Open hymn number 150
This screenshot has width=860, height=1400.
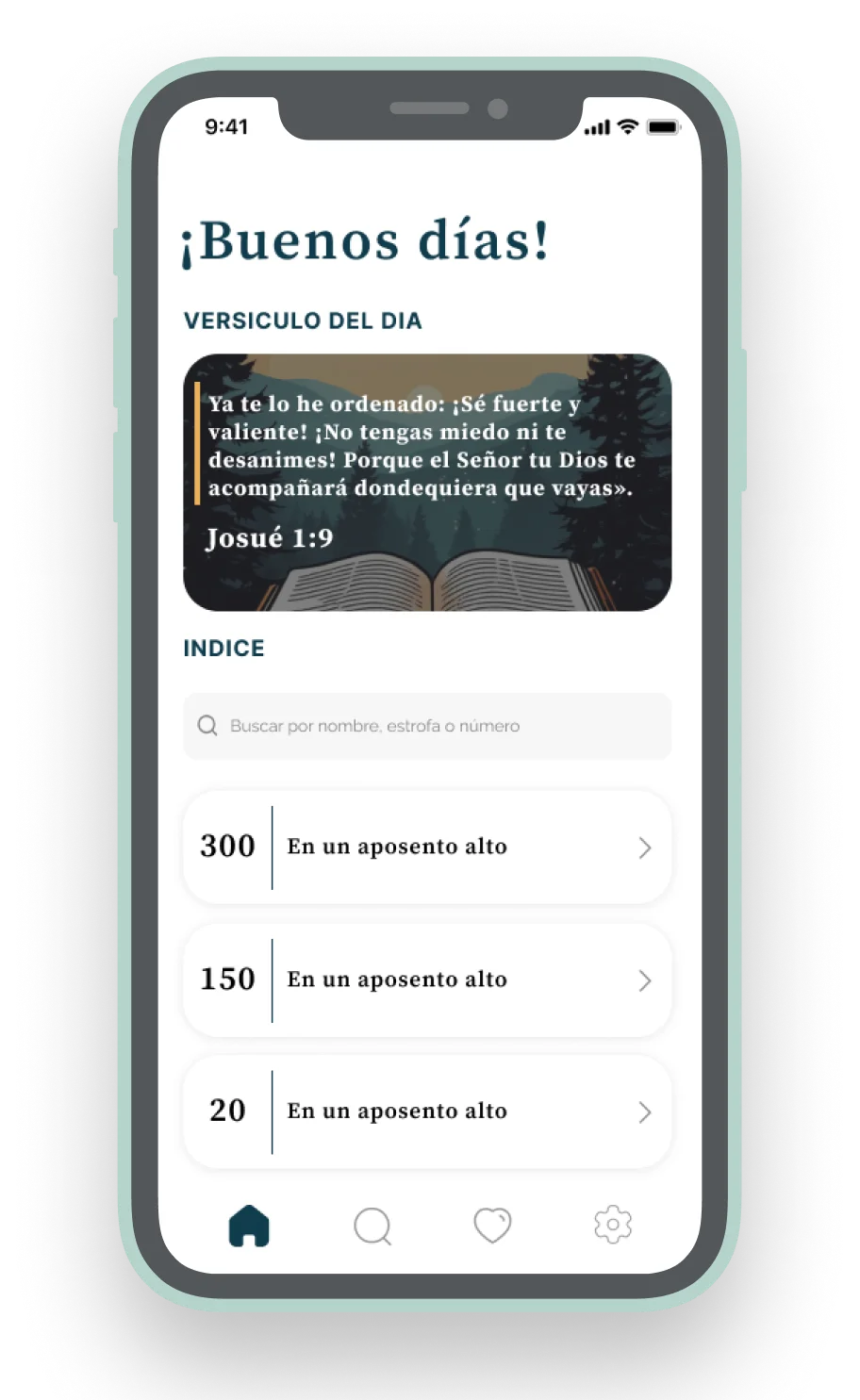pos(426,980)
